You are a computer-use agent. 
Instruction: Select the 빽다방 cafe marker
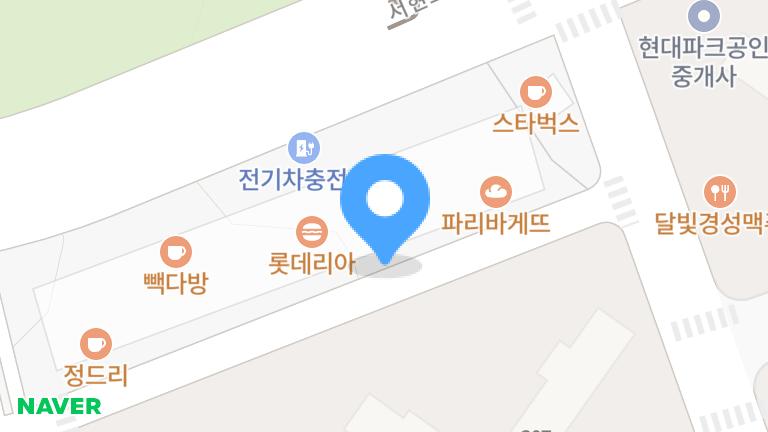pyautogui.click(x=175, y=252)
